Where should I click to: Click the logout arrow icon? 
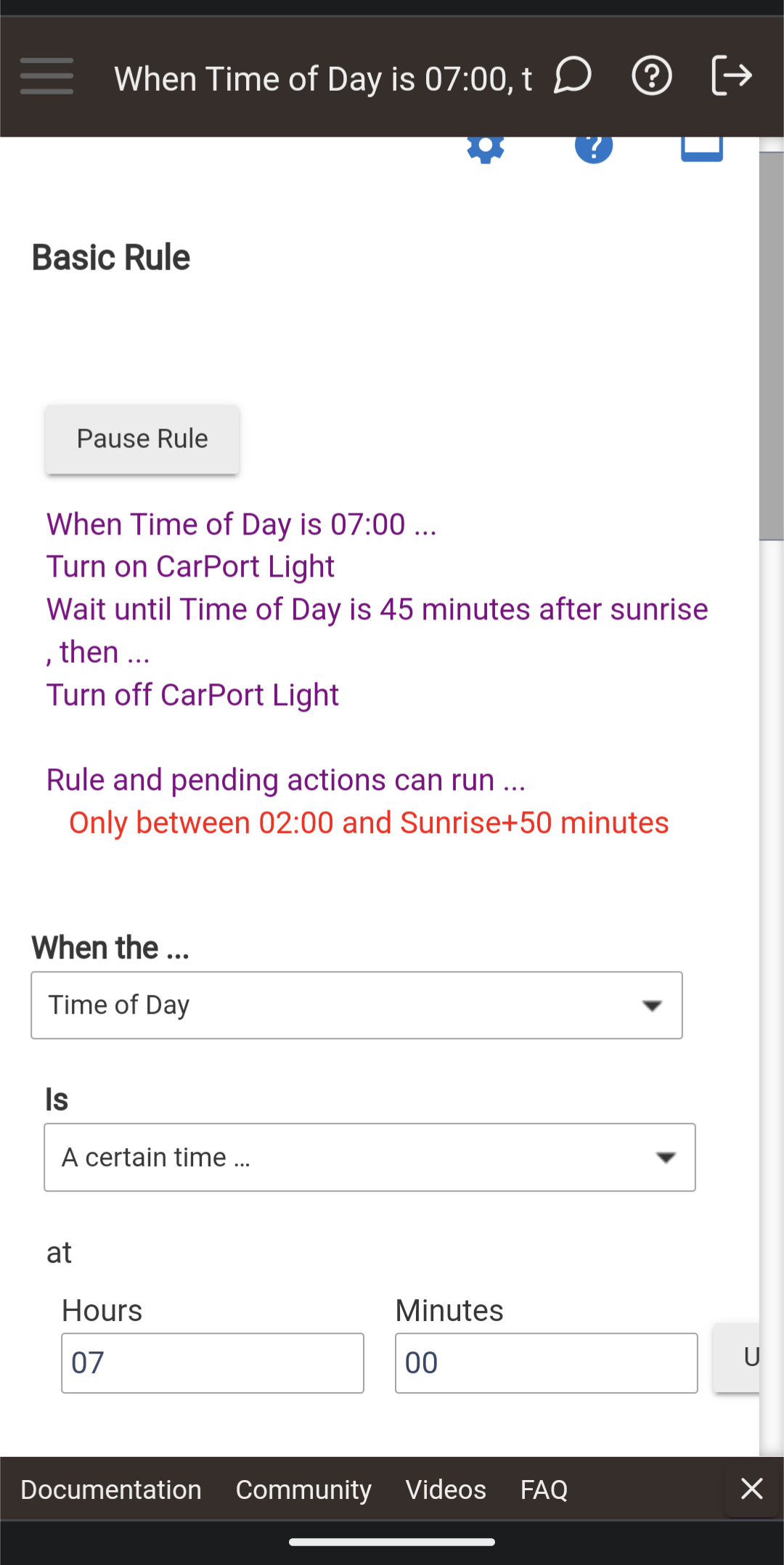pyautogui.click(x=731, y=75)
